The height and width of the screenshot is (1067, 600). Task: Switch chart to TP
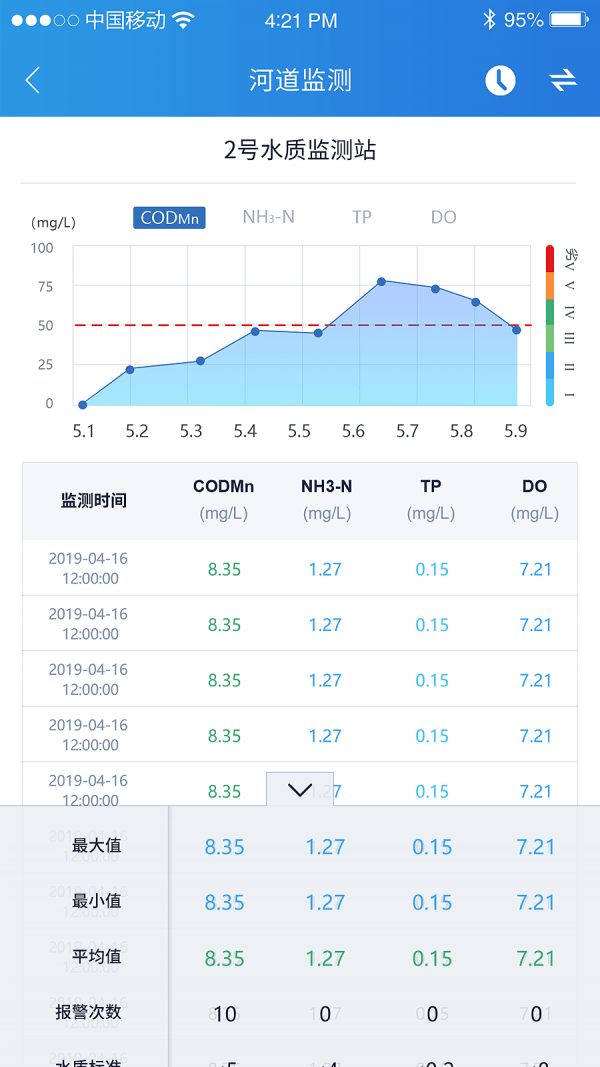click(x=362, y=217)
